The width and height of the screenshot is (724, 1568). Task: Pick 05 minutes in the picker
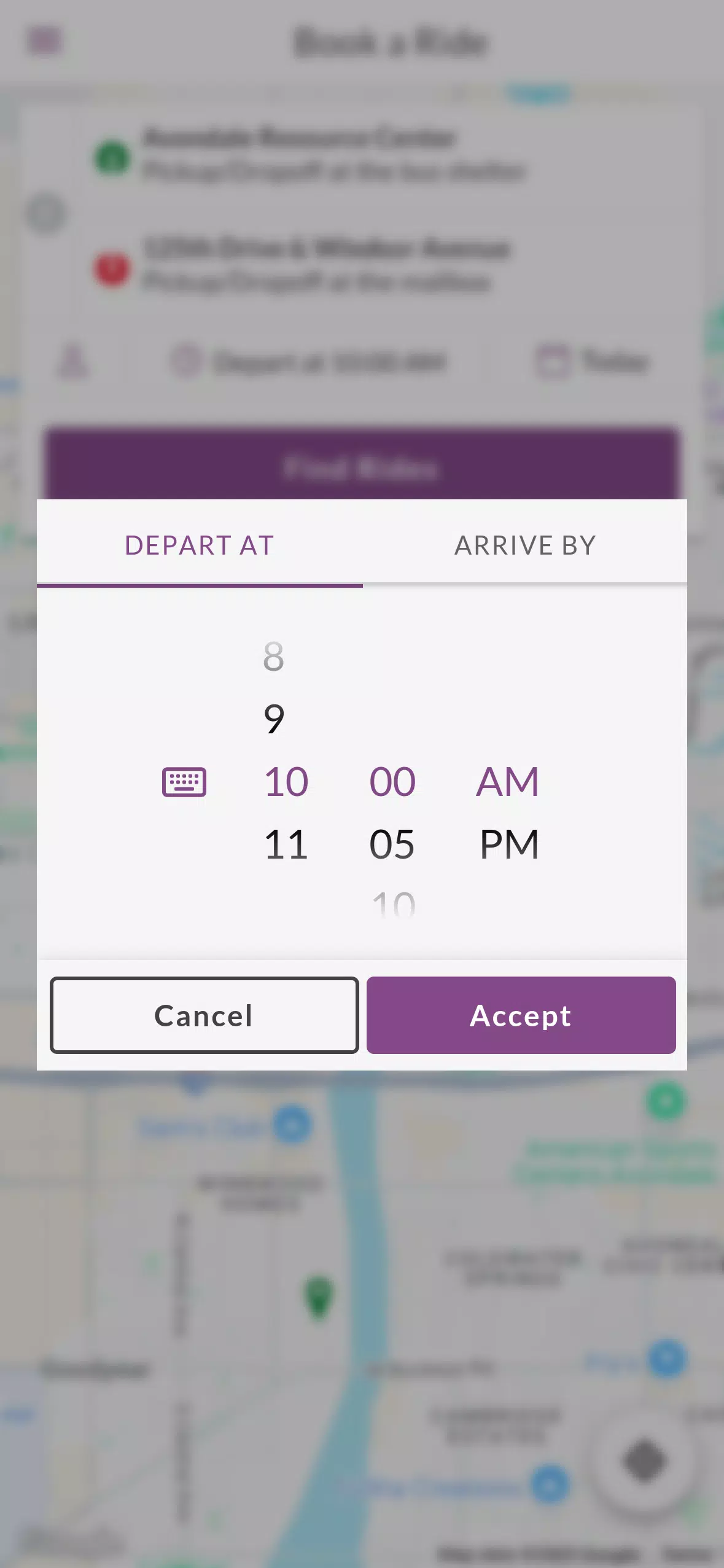tap(392, 844)
